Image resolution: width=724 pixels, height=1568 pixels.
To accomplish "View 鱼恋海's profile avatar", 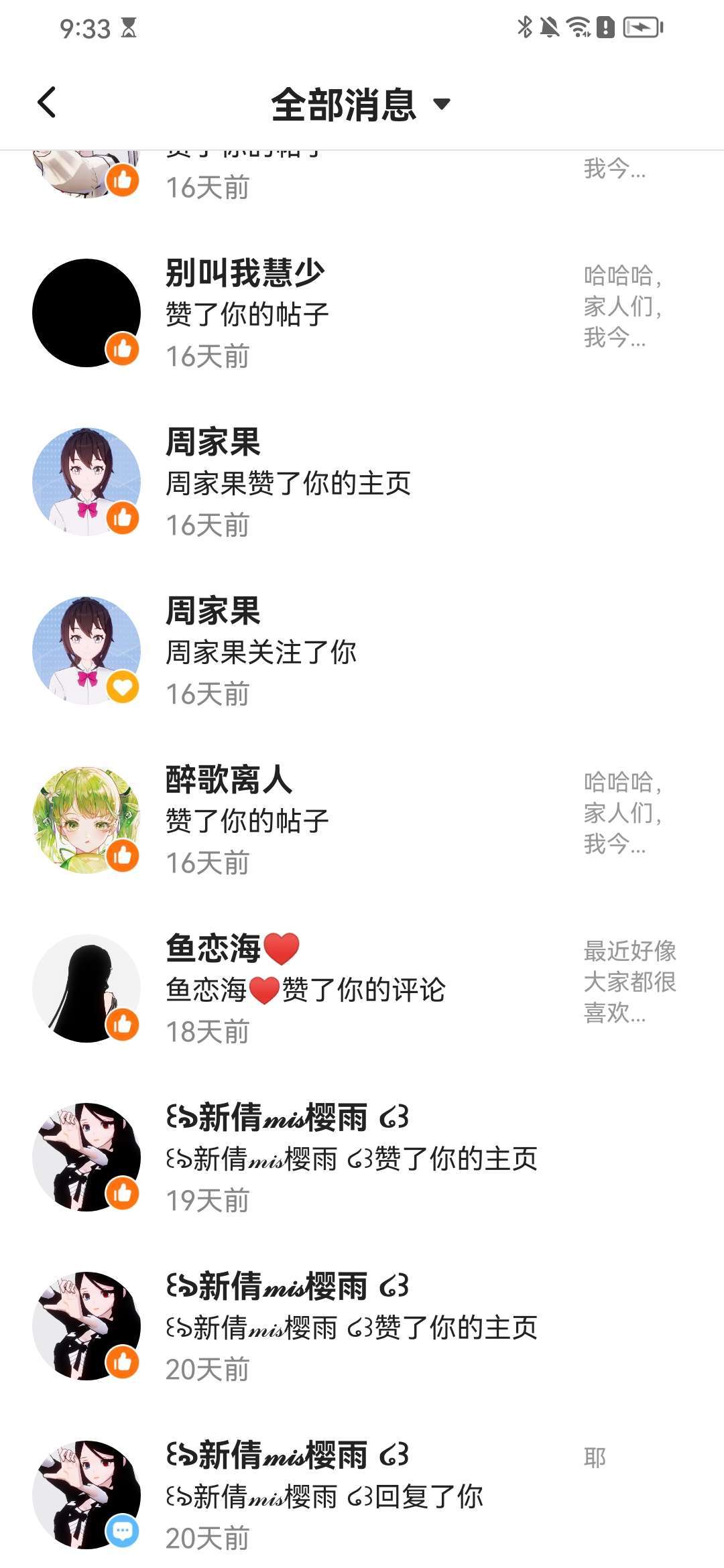I will point(86,988).
